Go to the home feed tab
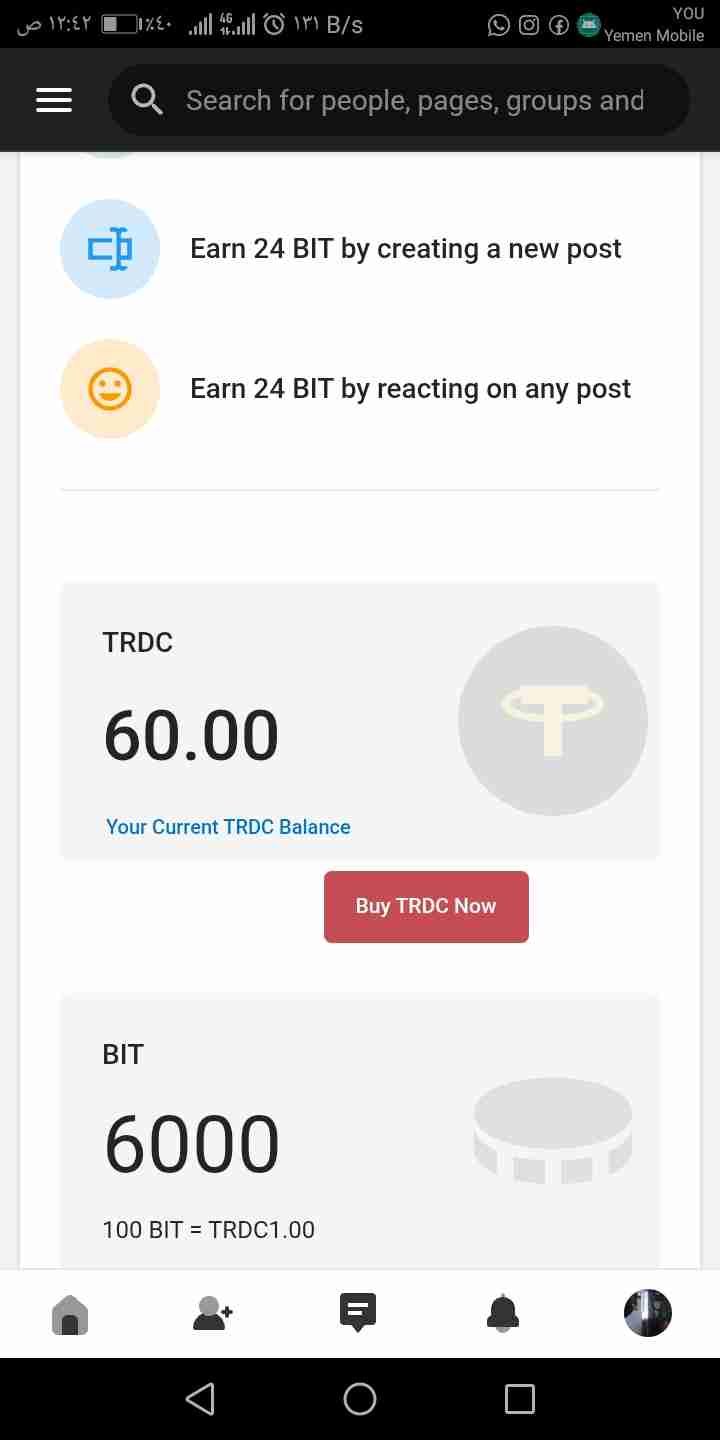Image resolution: width=720 pixels, height=1440 pixels. click(x=70, y=1313)
